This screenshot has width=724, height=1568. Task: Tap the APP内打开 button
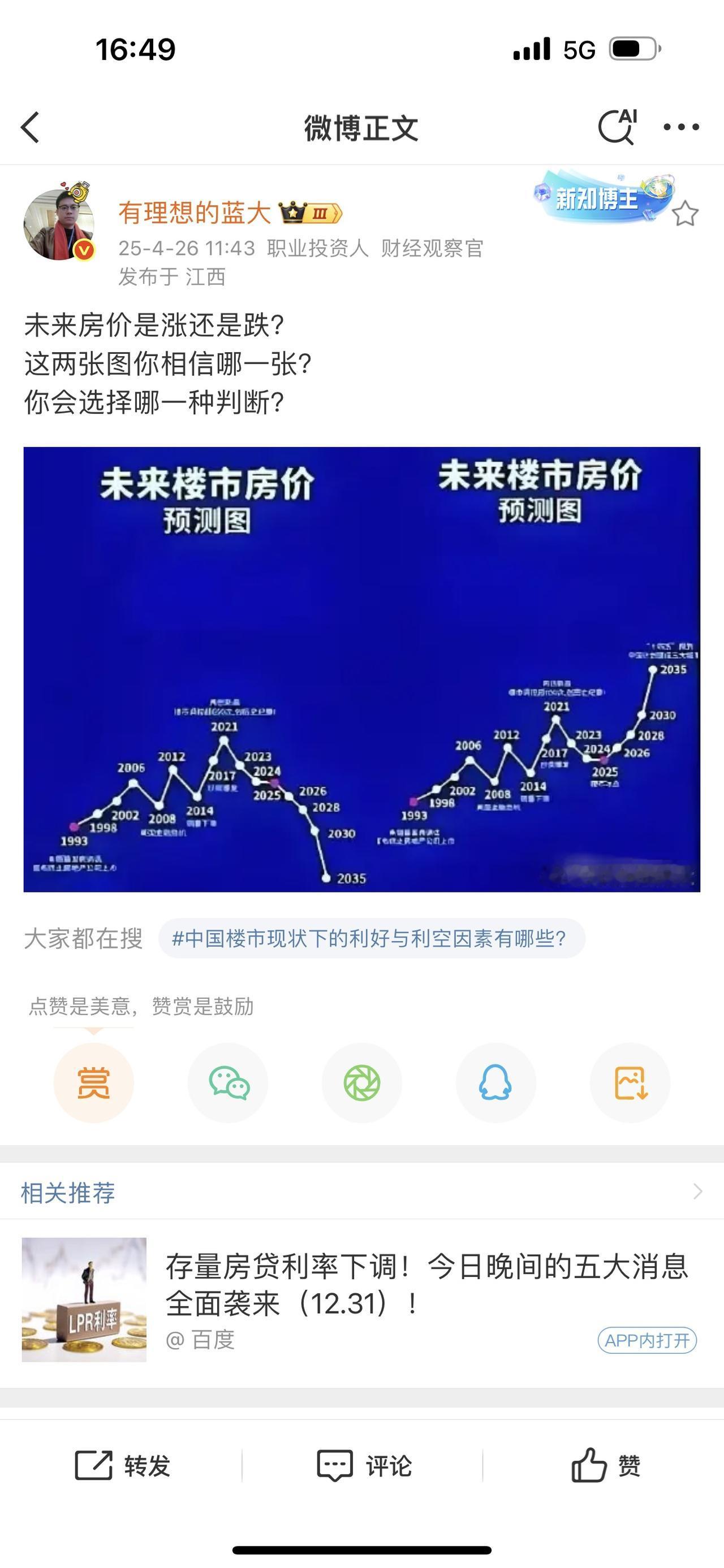647,1340
